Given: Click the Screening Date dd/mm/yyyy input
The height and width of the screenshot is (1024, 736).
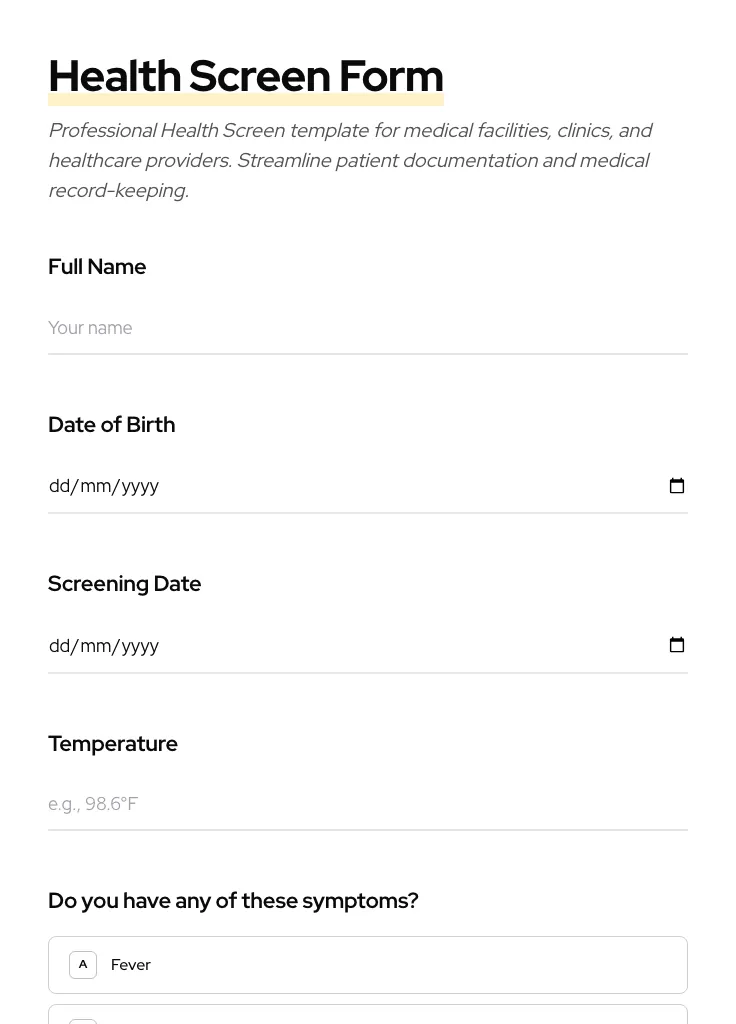Looking at the screenshot, I should (x=300, y=645).
